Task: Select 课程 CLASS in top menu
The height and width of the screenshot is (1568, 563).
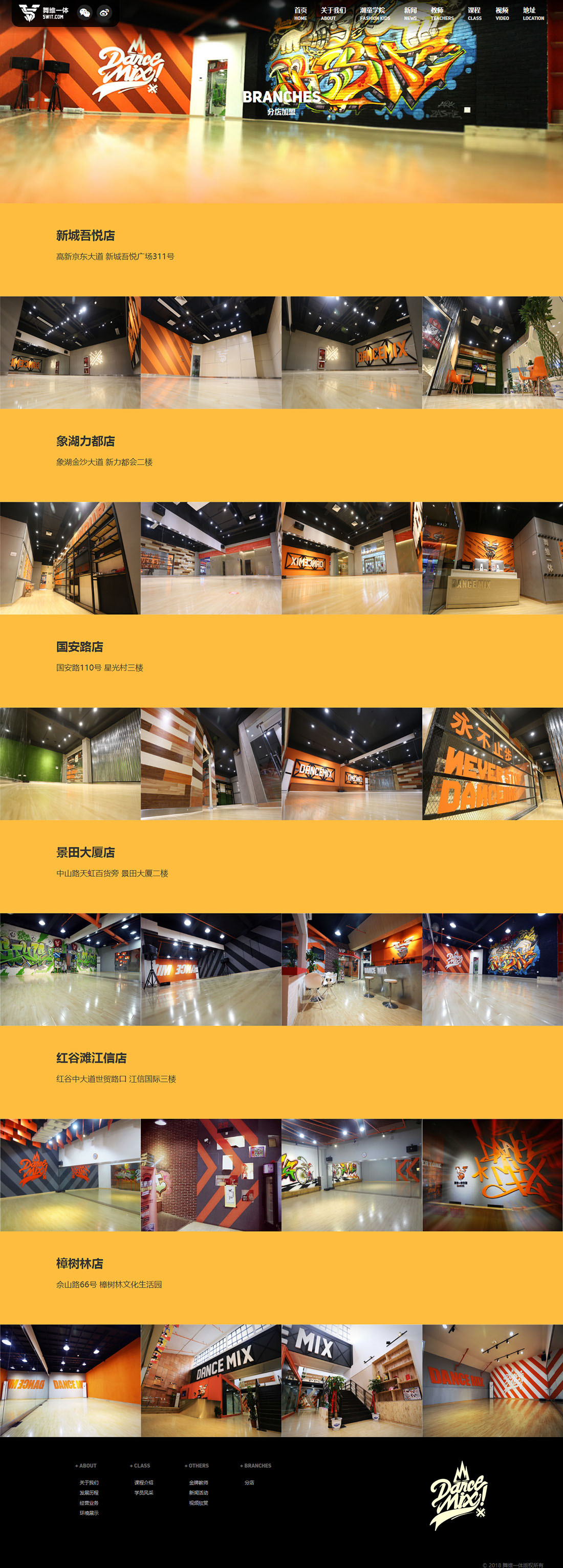Action: point(474,13)
